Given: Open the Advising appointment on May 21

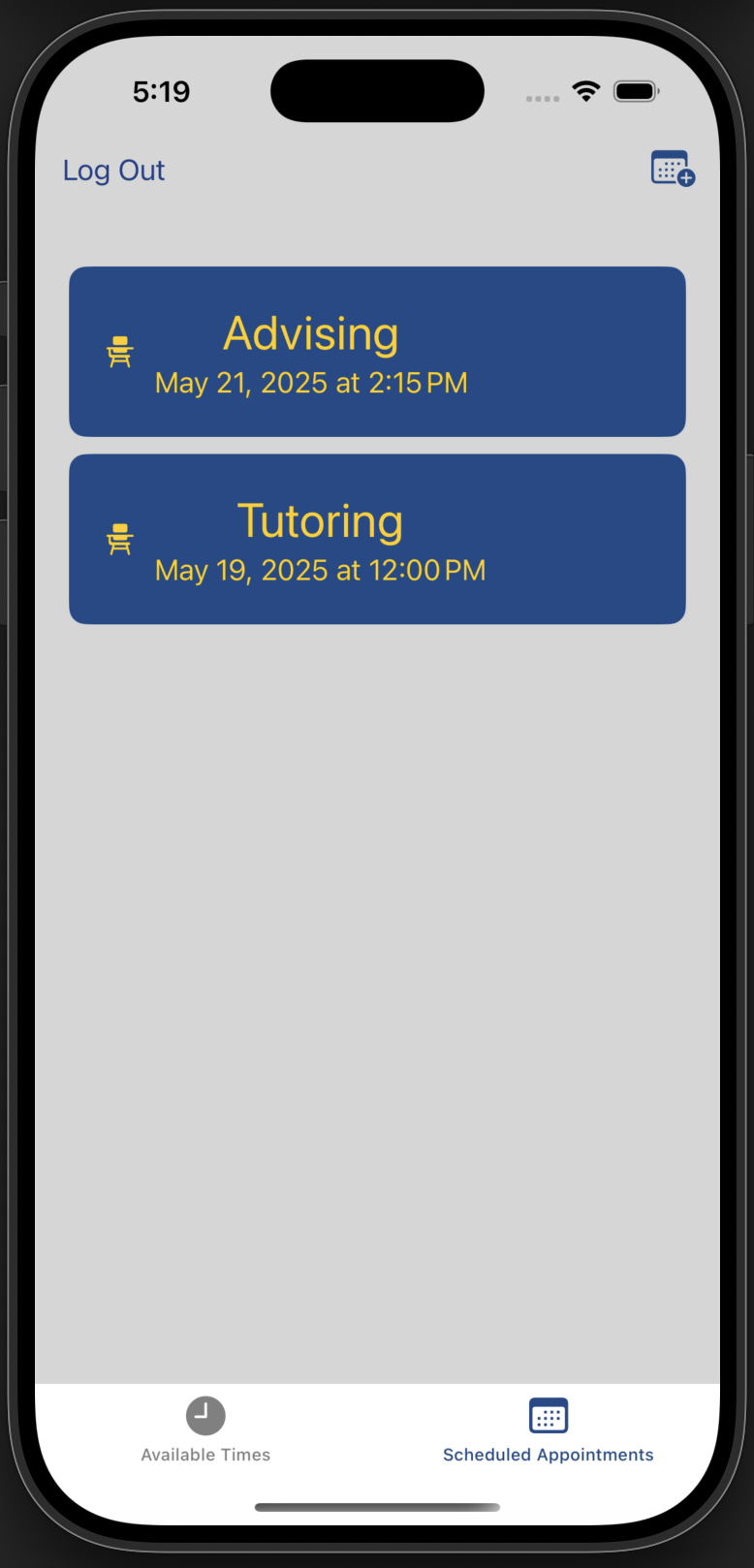Looking at the screenshot, I should point(377,352).
